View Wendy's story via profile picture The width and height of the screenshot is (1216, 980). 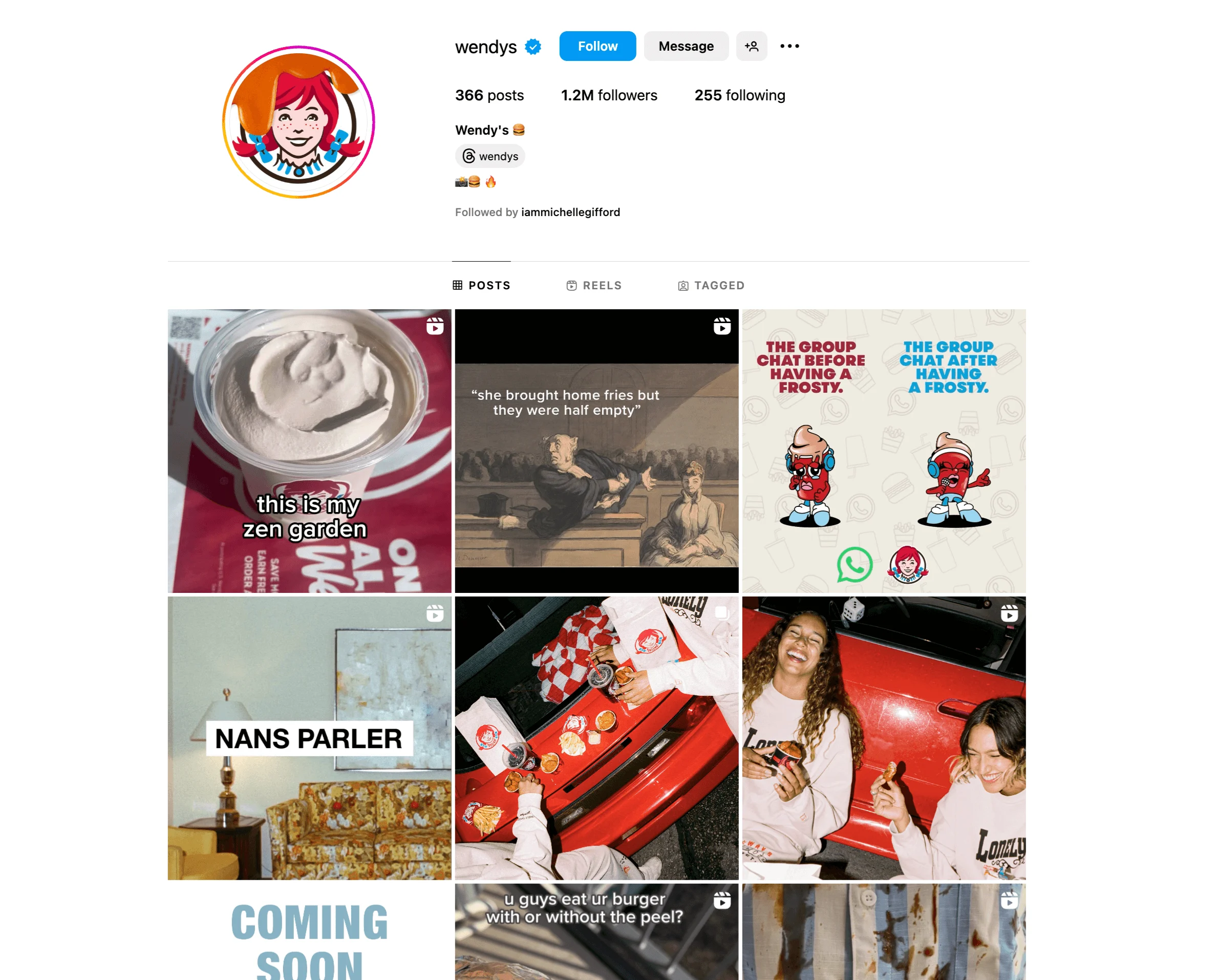point(298,122)
